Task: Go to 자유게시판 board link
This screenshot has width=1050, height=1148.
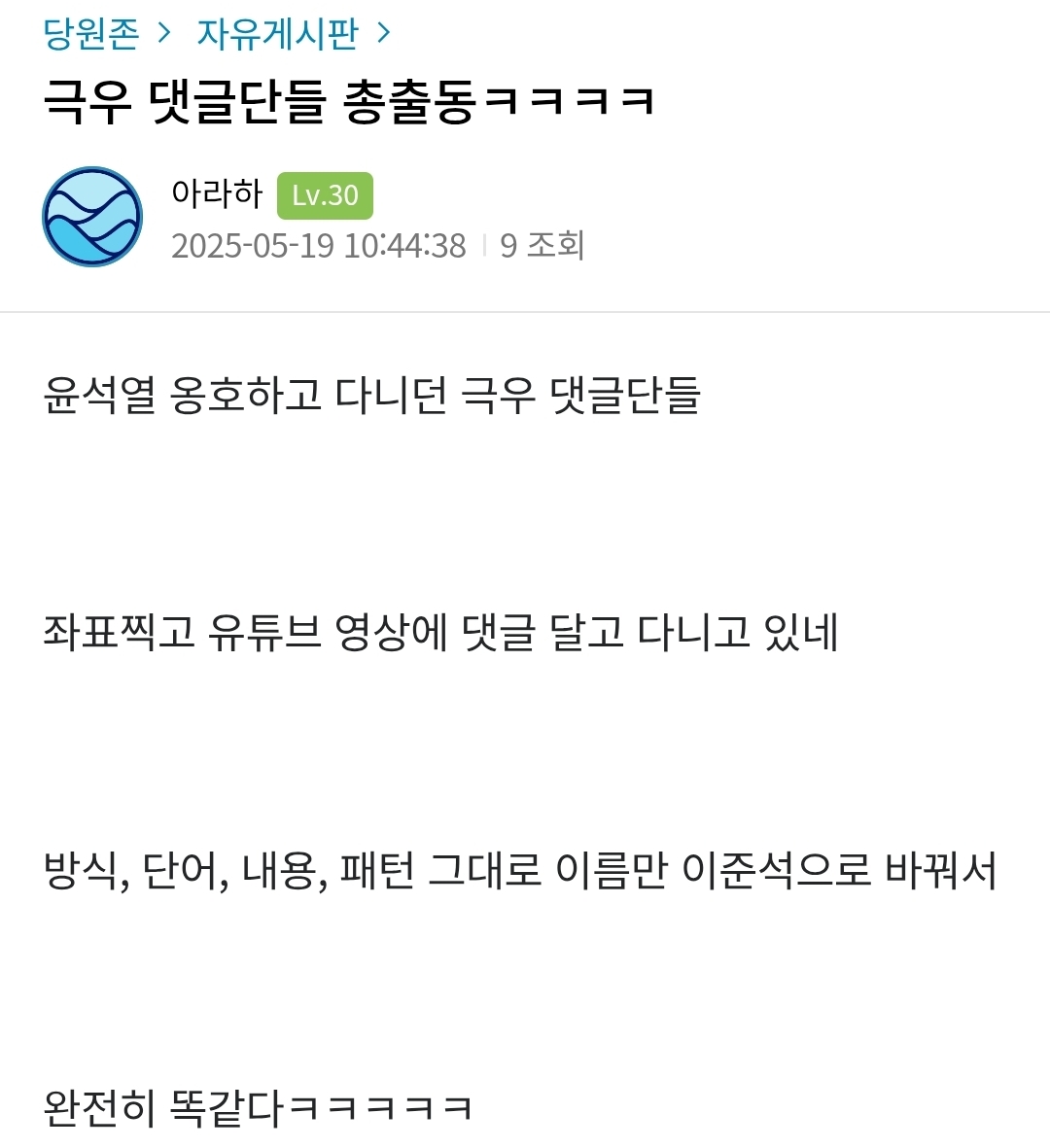Action: pos(278,34)
